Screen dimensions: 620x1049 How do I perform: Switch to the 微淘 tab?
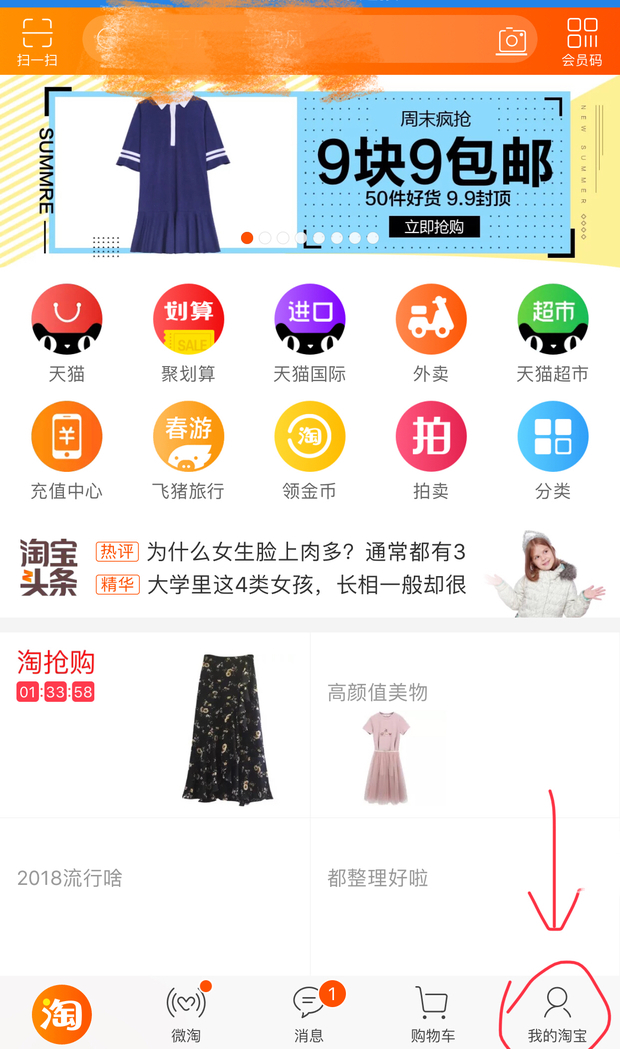point(186,1012)
